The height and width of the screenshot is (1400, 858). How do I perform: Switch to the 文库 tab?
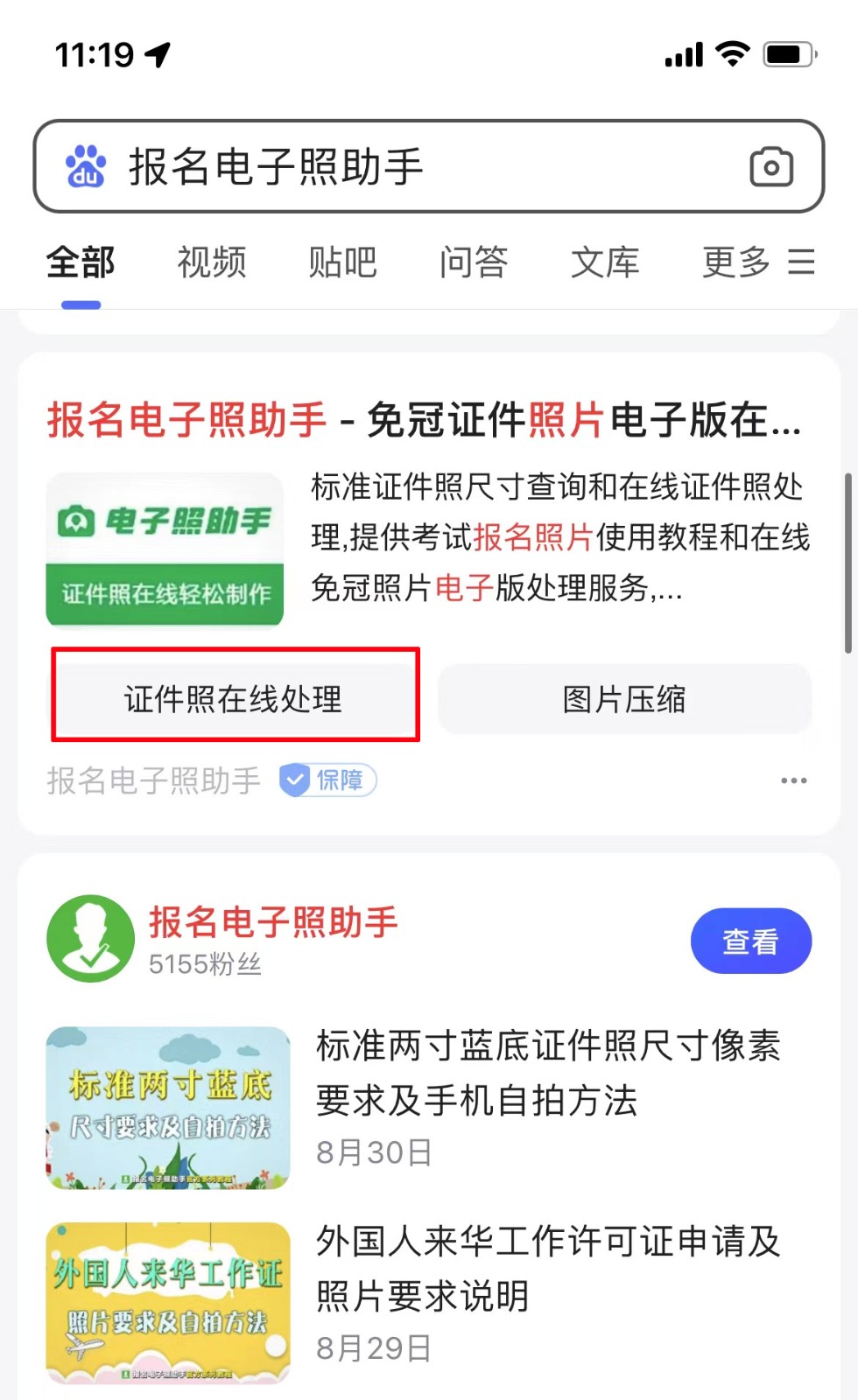605,262
